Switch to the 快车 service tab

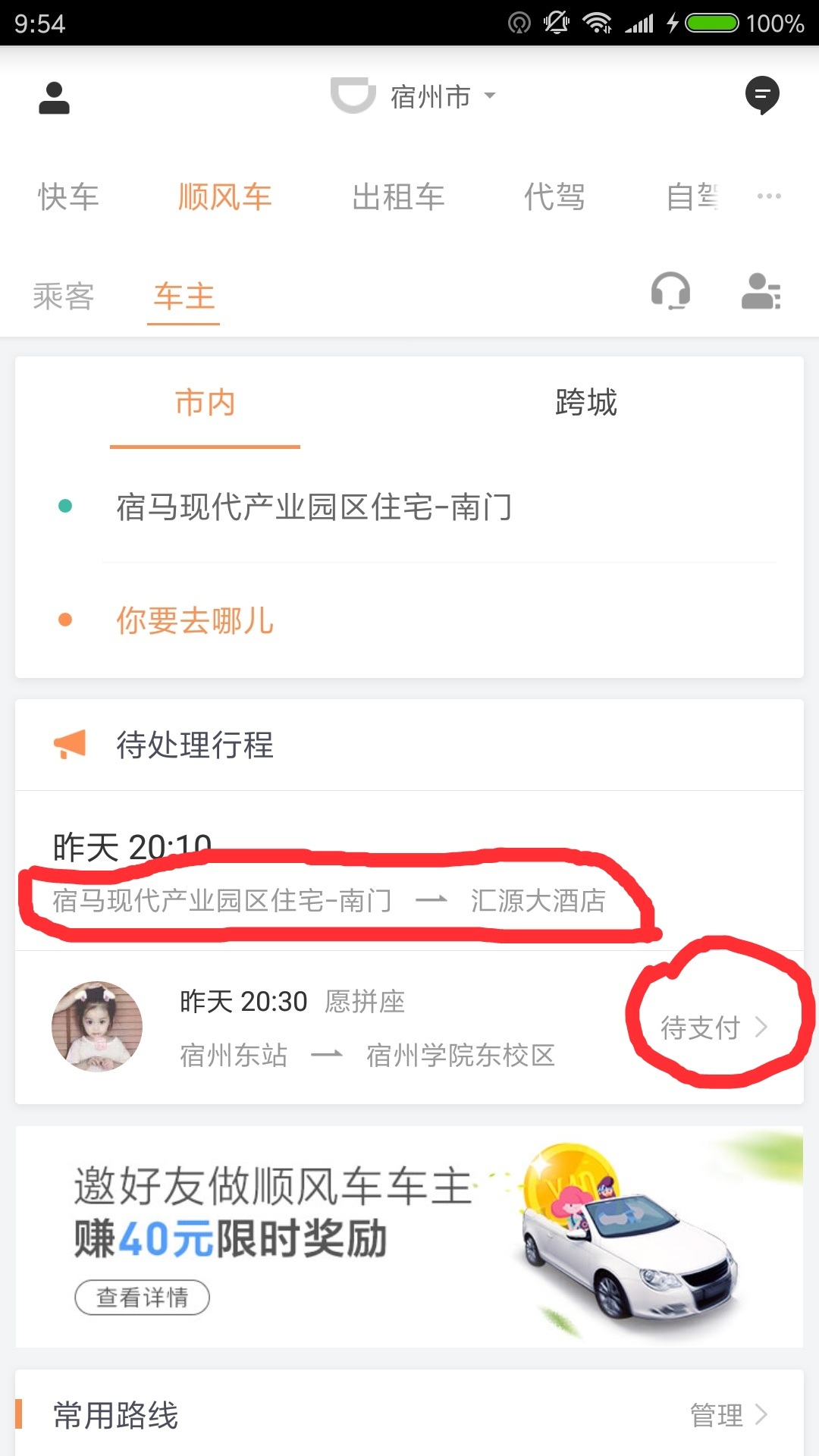68,197
